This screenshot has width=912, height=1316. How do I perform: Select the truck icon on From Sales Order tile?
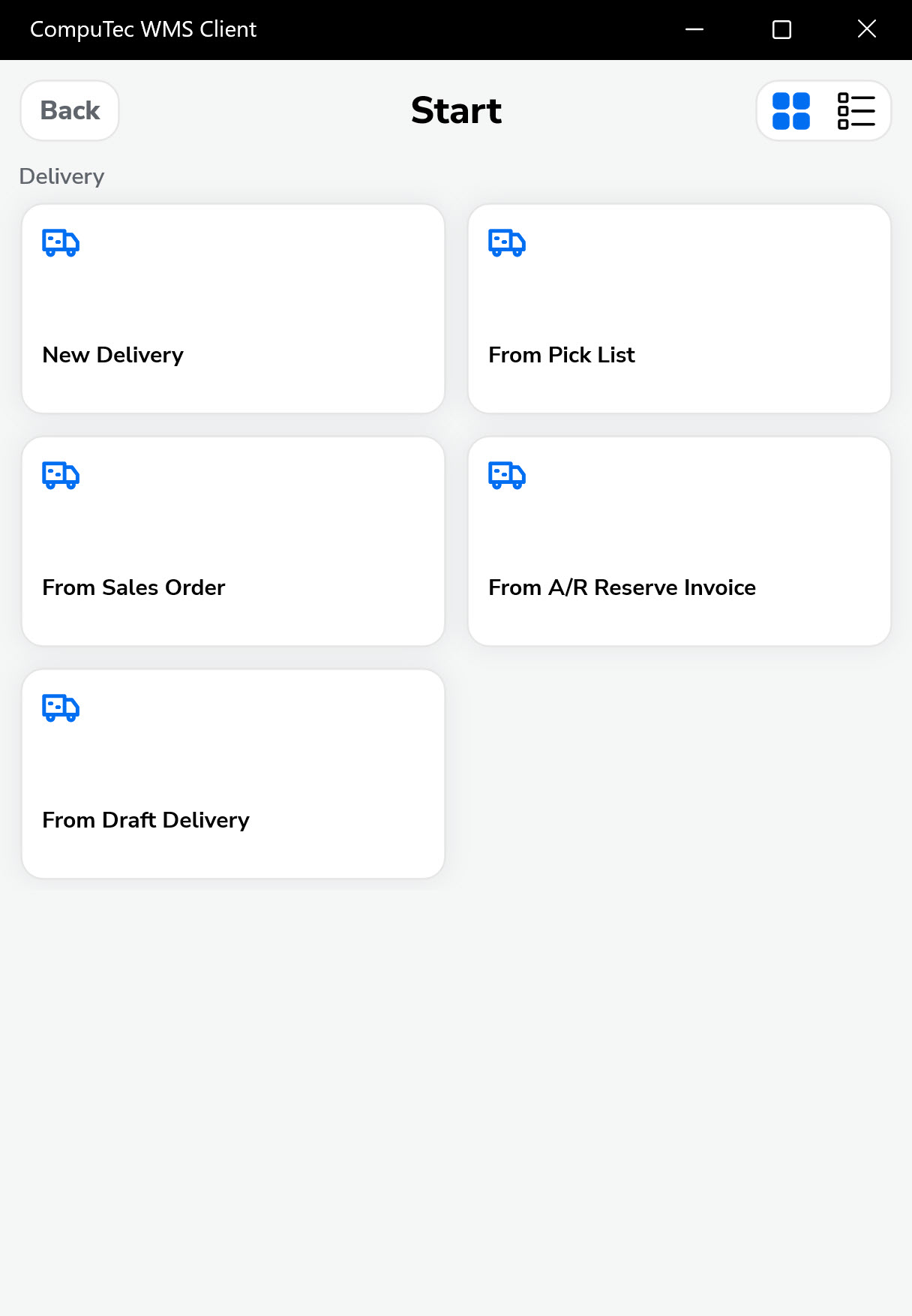click(60, 476)
